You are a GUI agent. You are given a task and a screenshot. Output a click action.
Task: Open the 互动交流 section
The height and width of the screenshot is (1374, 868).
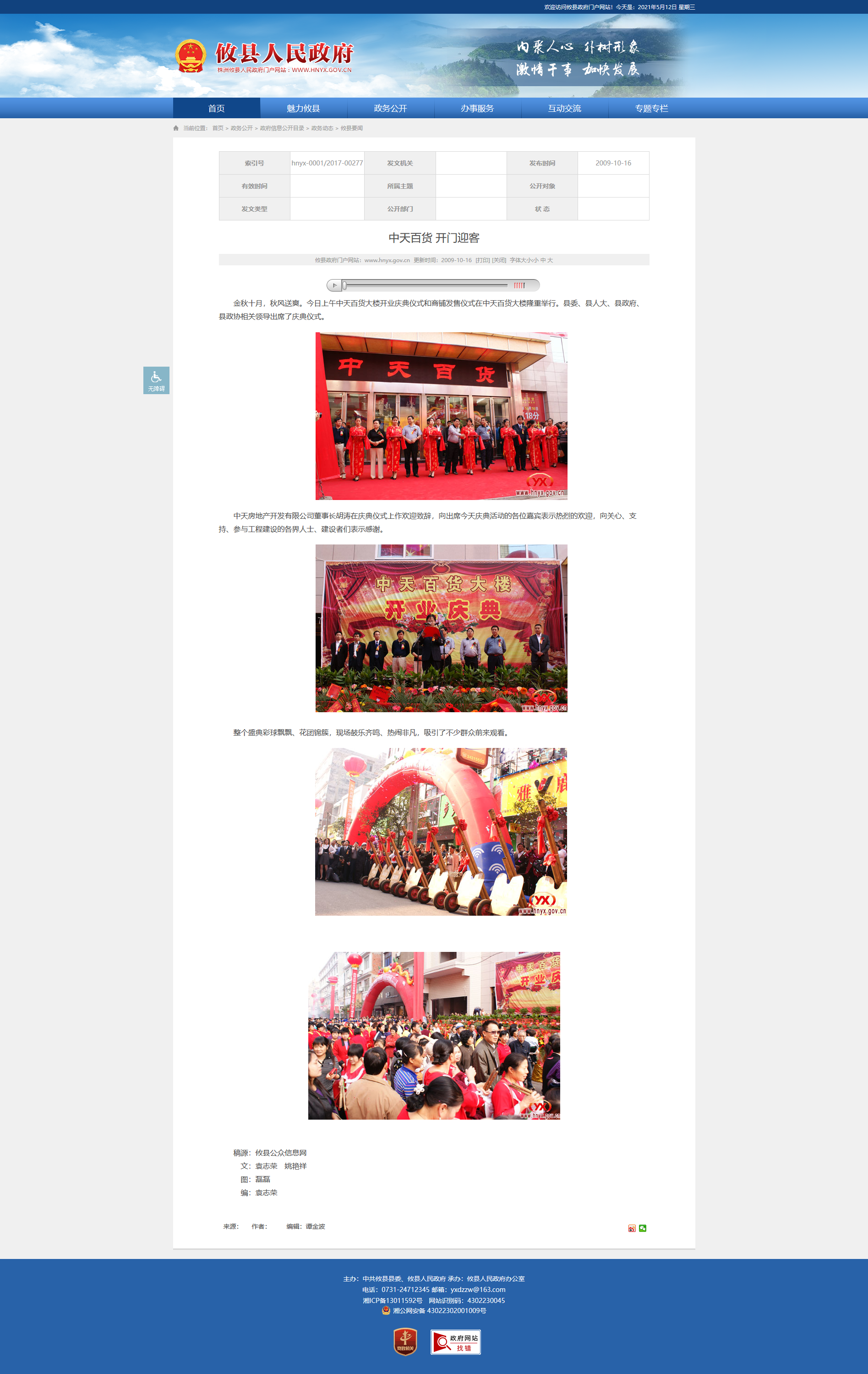[565, 109]
